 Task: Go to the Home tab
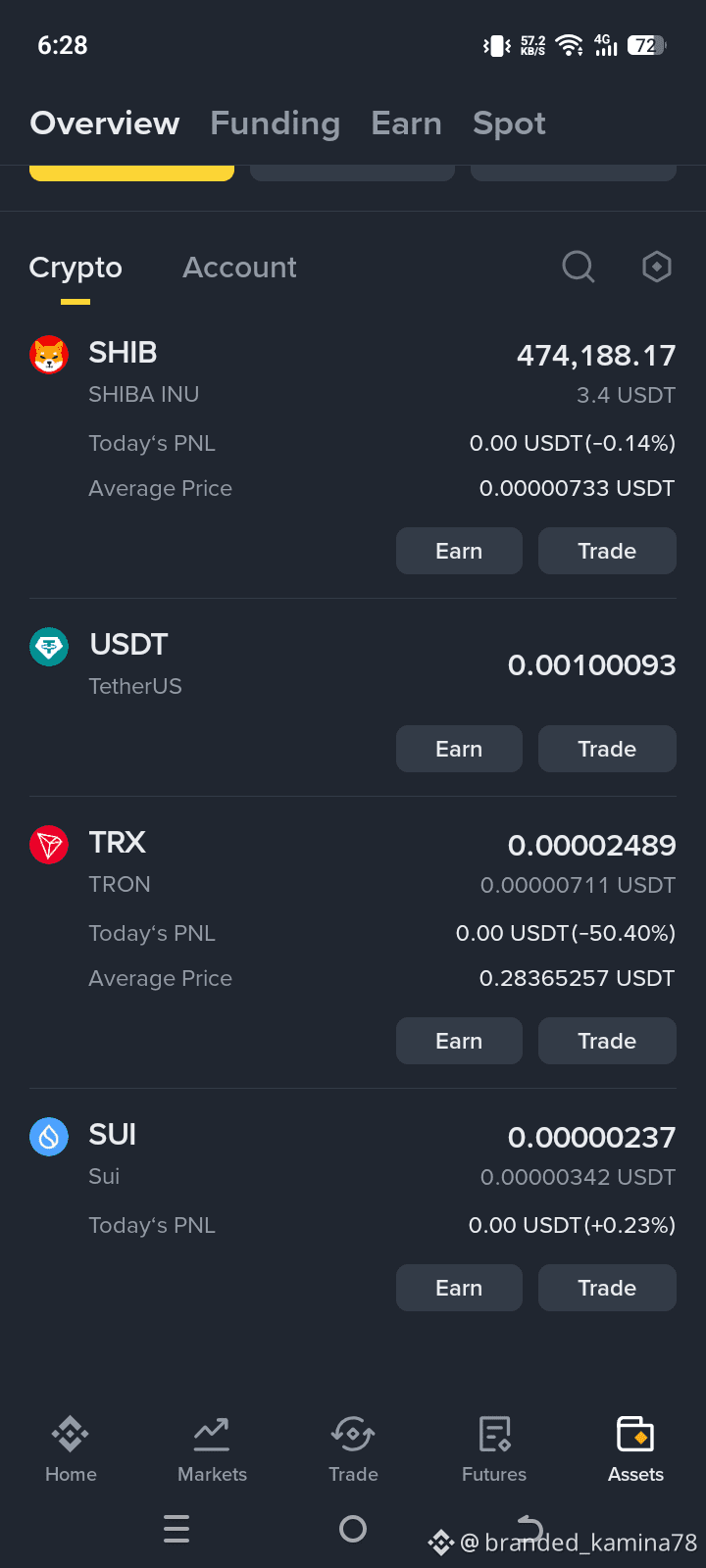point(71,1448)
